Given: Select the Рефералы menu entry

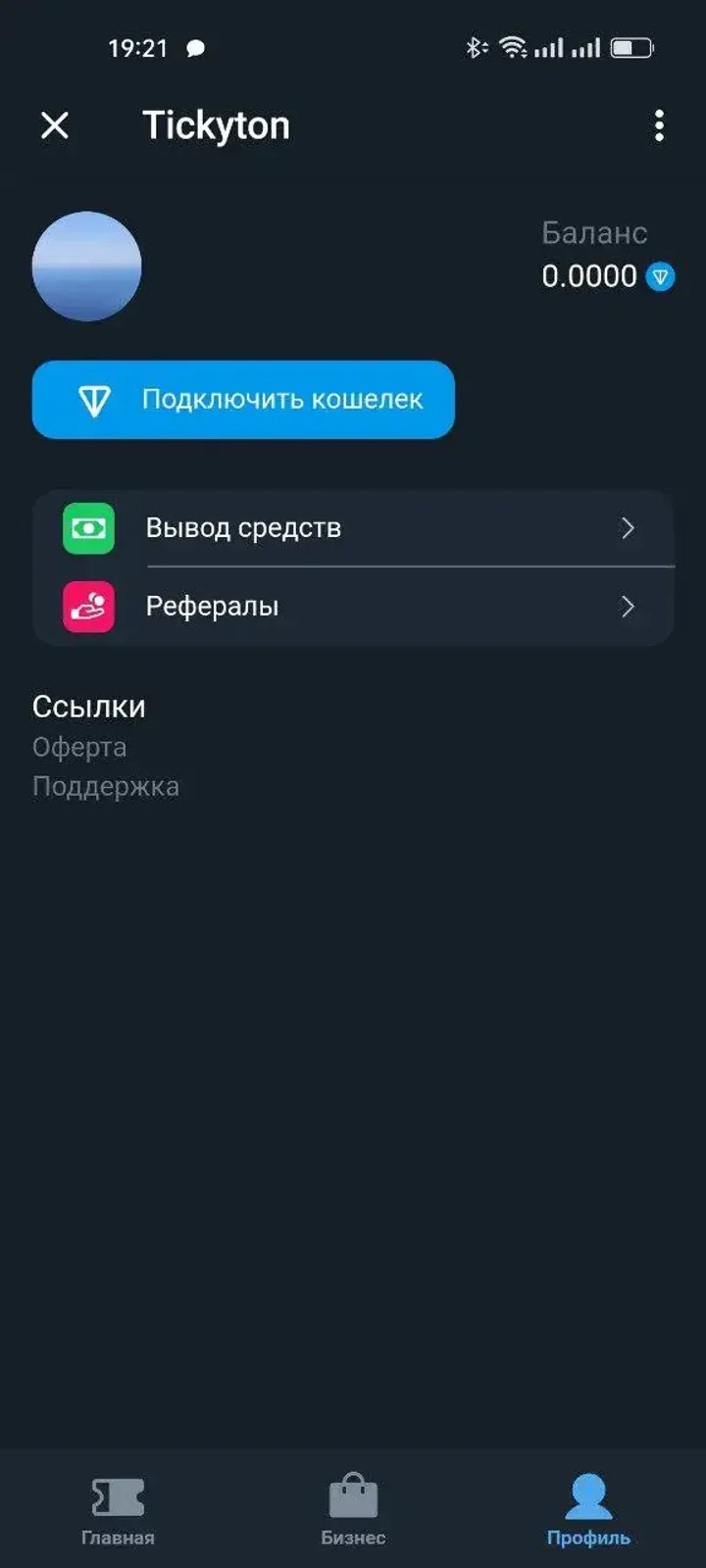Looking at the screenshot, I should point(212,606).
